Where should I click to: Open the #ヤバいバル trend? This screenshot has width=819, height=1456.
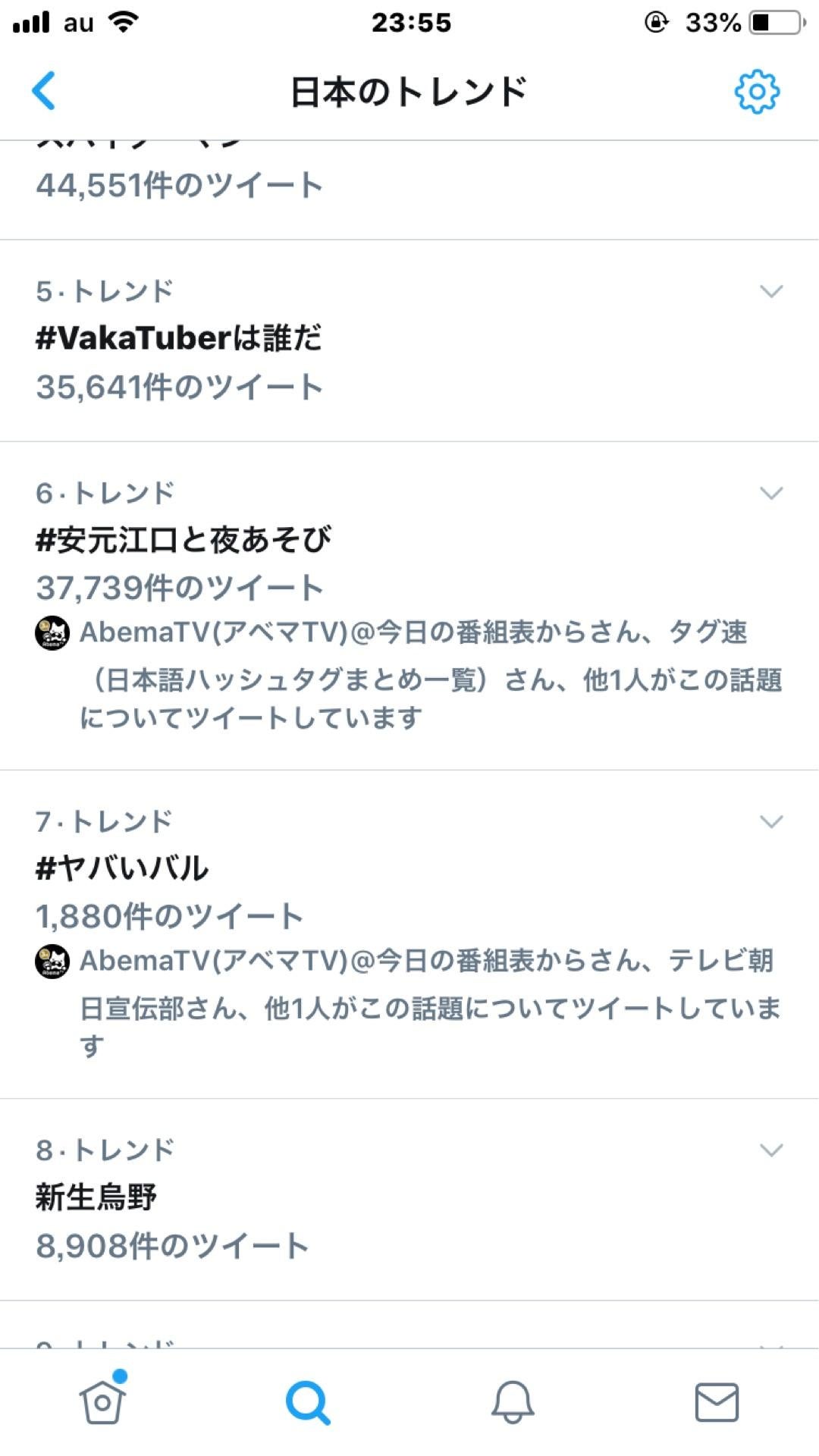click(x=123, y=868)
